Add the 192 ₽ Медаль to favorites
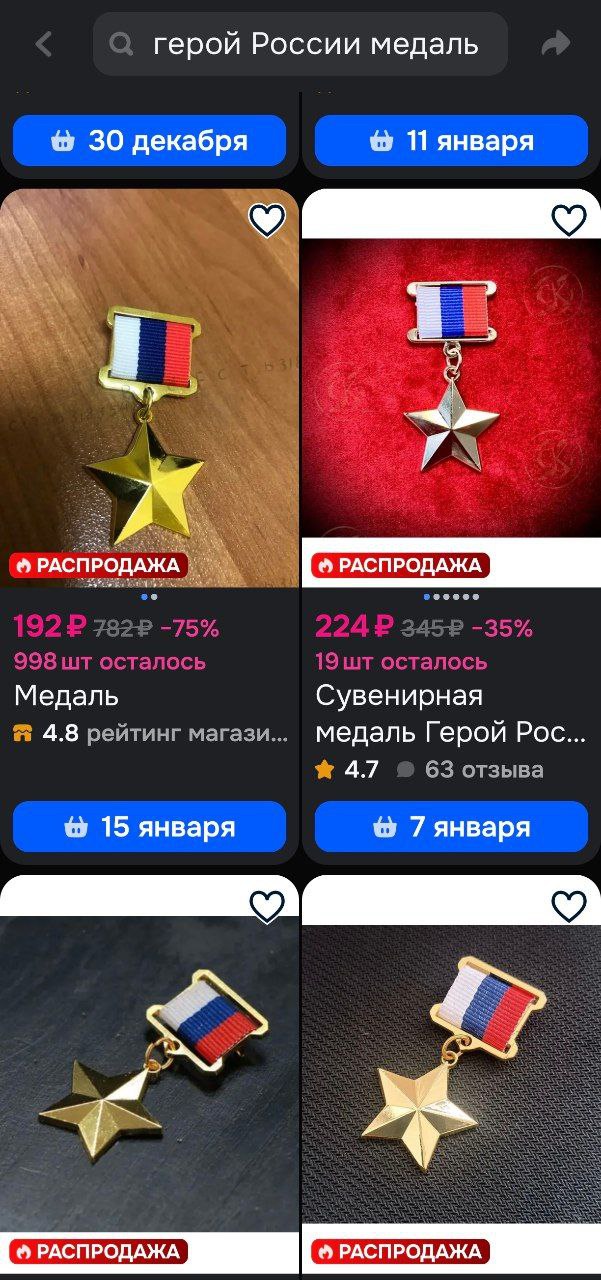 267,220
